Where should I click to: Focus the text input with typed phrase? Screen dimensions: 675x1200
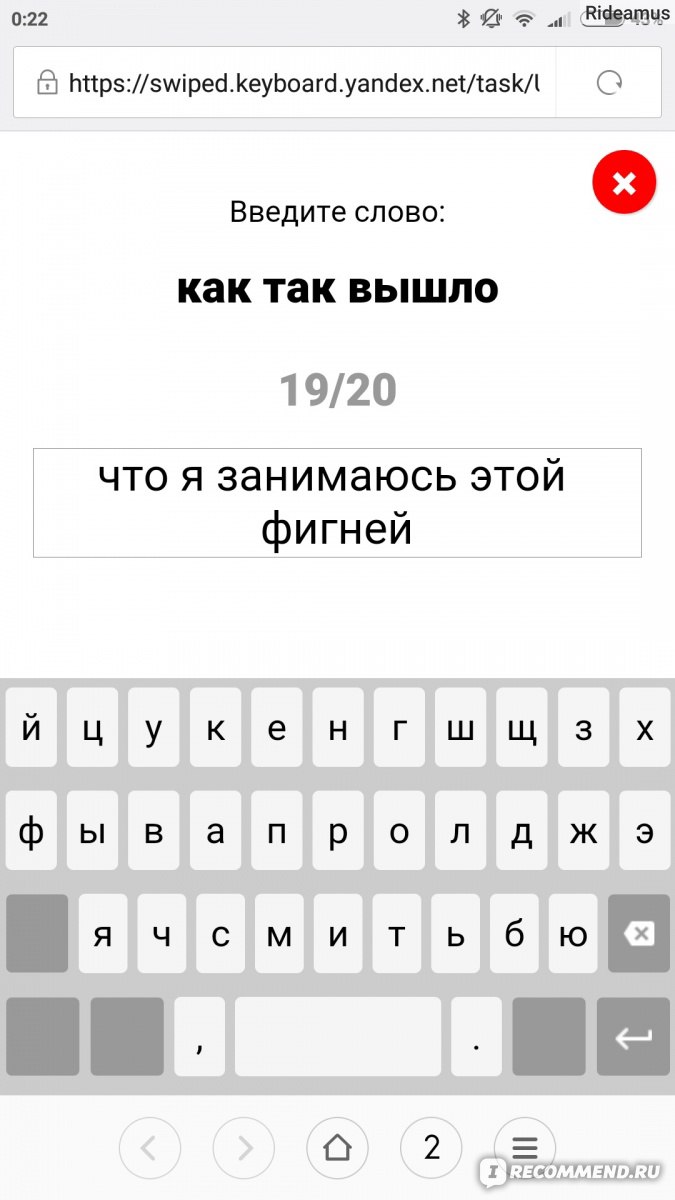tap(337, 503)
